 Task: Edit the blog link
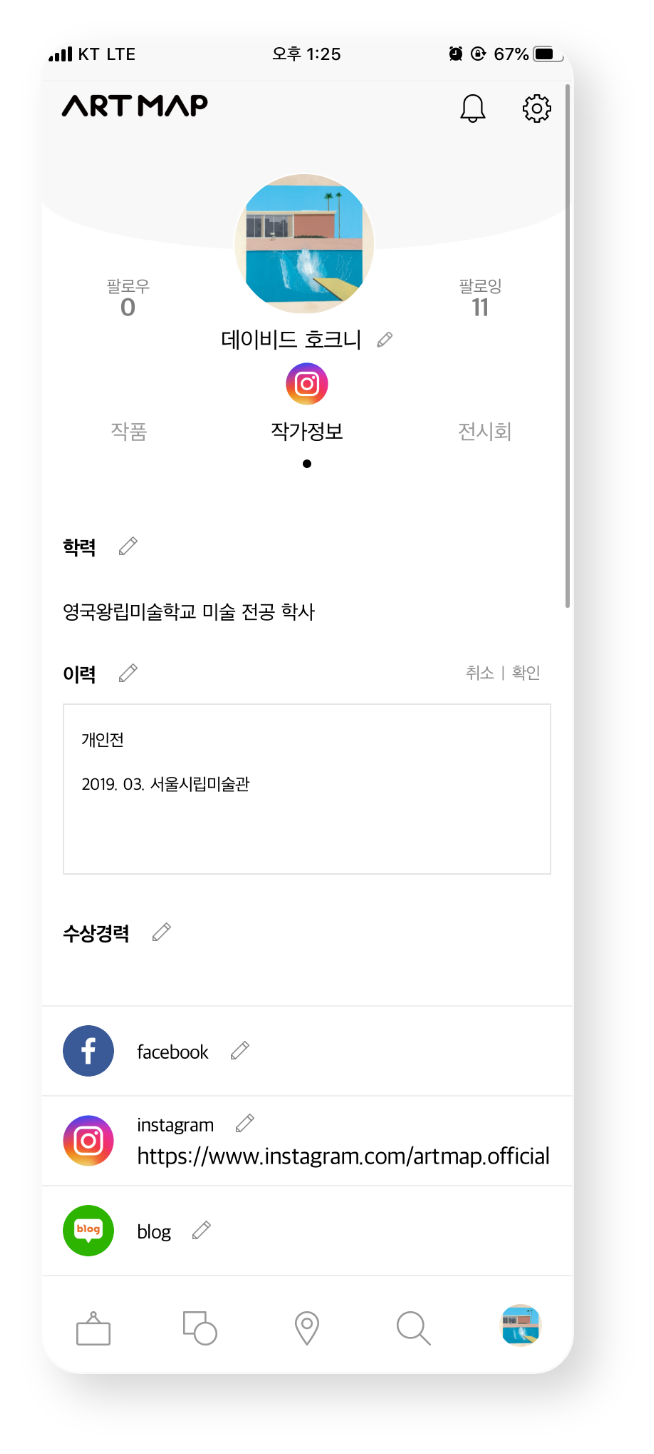click(x=202, y=1230)
